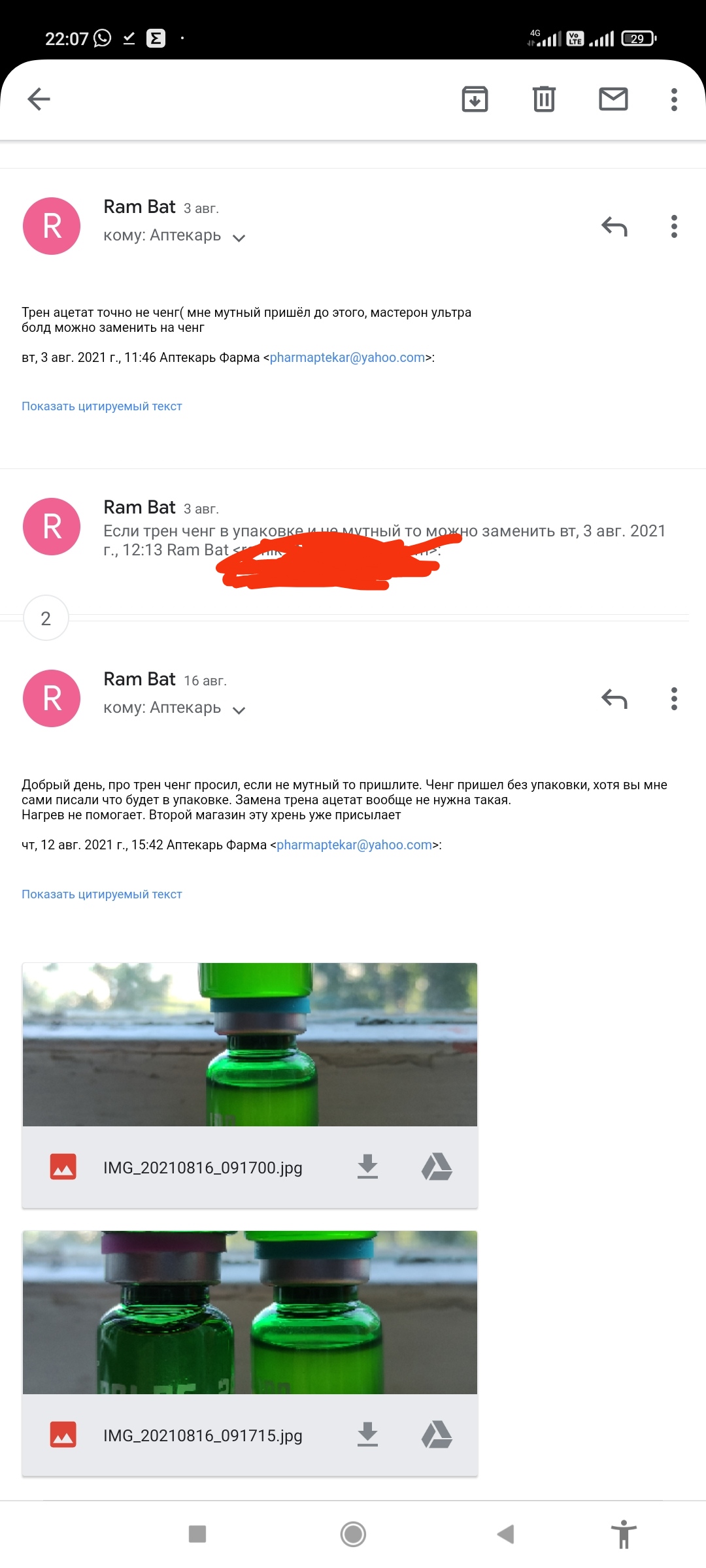Image resolution: width=706 pixels, height=1568 pixels.
Task: Open more options for 16 авг. message
Action: pos(674,699)
